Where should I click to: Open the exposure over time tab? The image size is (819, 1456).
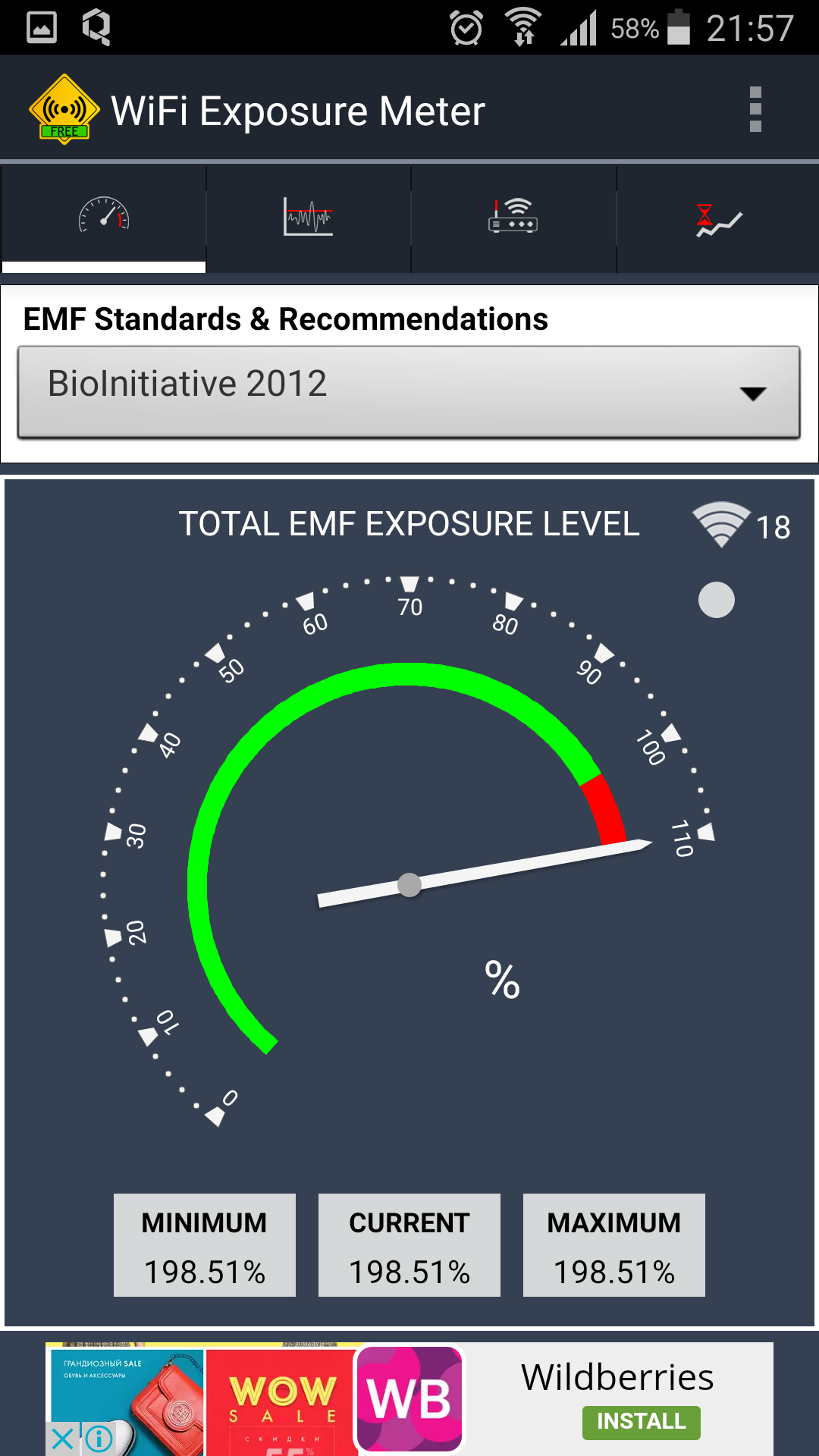pos(718,218)
